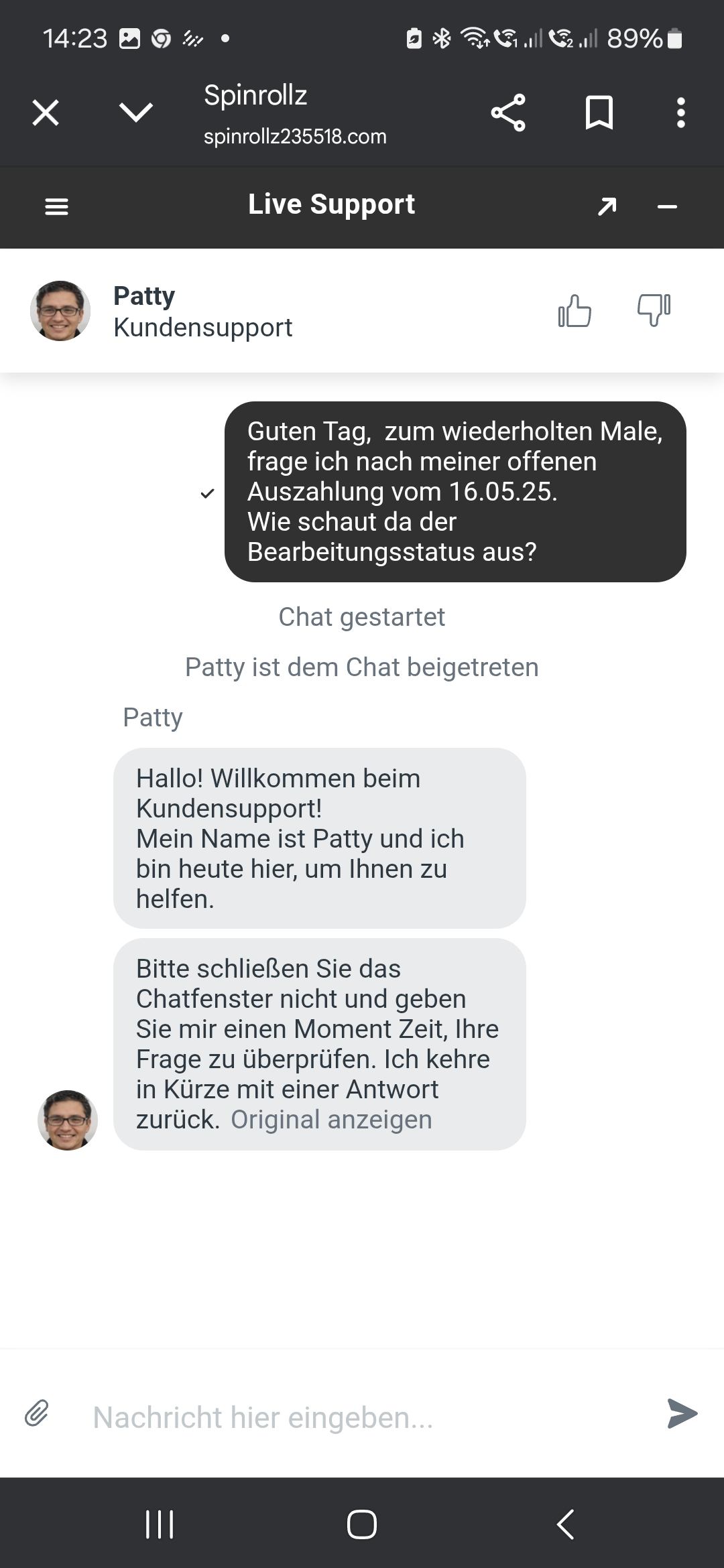Attach a file to the chat
This screenshot has height=1568, width=724.
click(x=38, y=1414)
